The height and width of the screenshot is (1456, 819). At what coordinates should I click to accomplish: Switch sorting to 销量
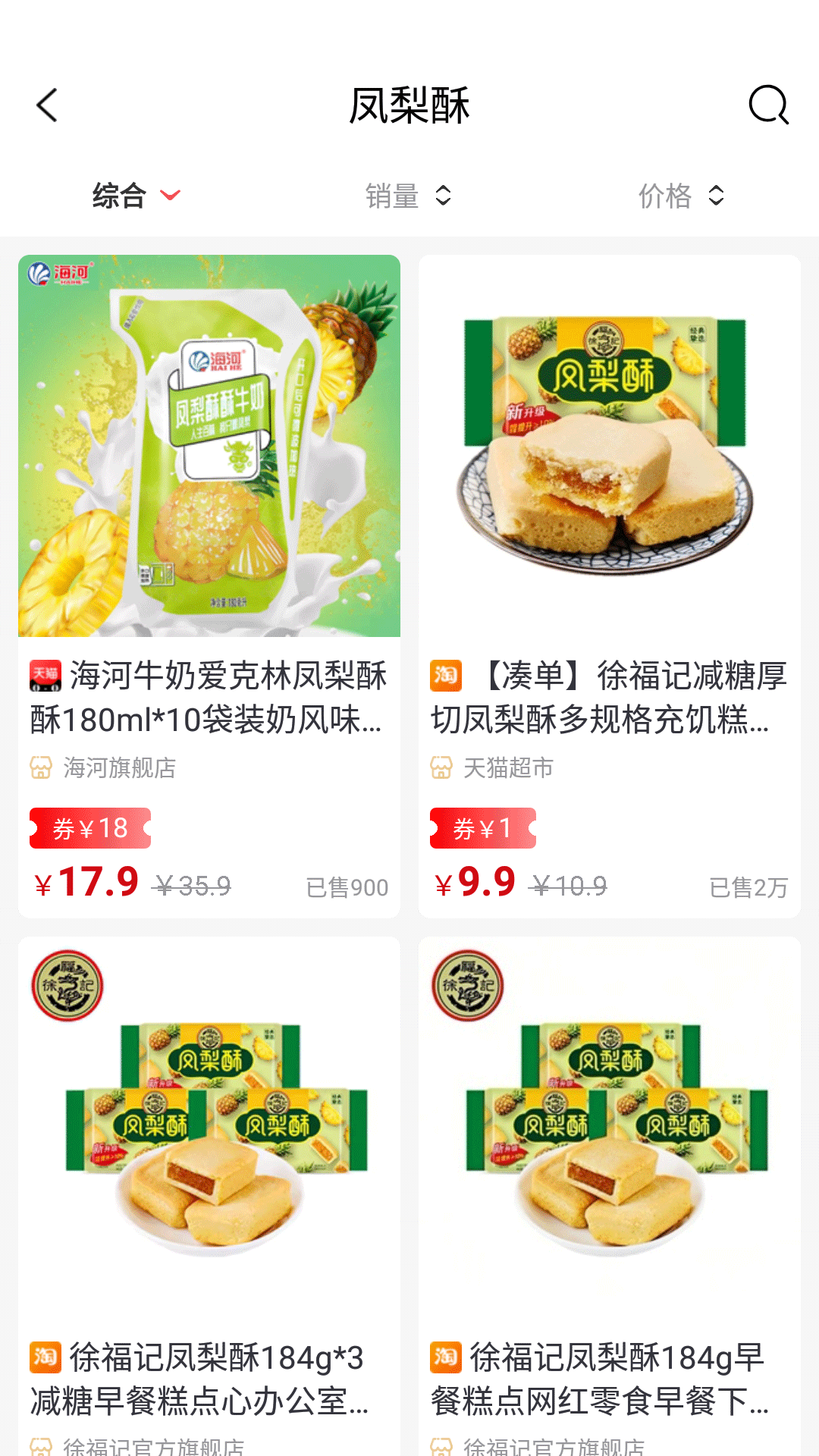pos(391,196)
